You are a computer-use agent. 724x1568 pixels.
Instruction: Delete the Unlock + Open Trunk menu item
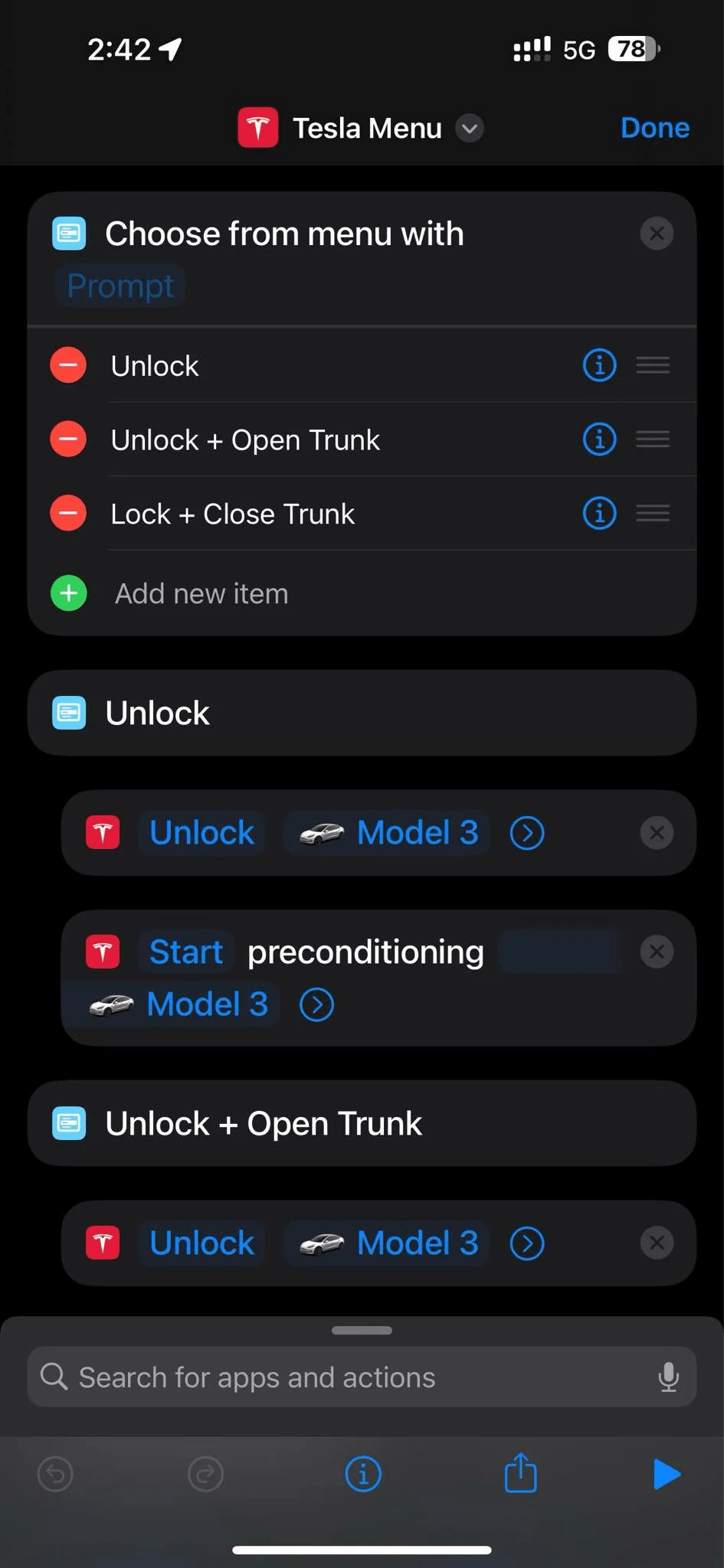(68, 439)
